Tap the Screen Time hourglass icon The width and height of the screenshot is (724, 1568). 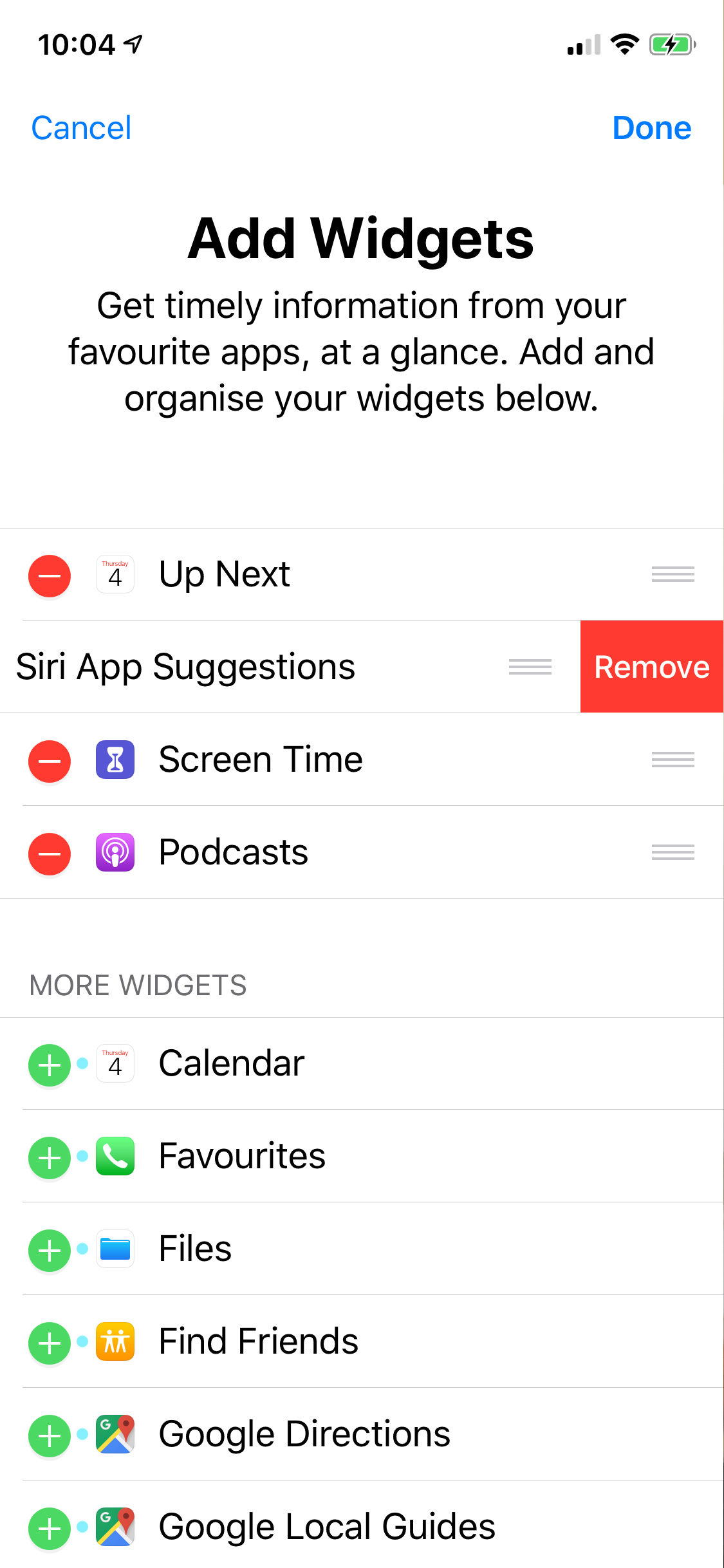(x=115, y=760)
